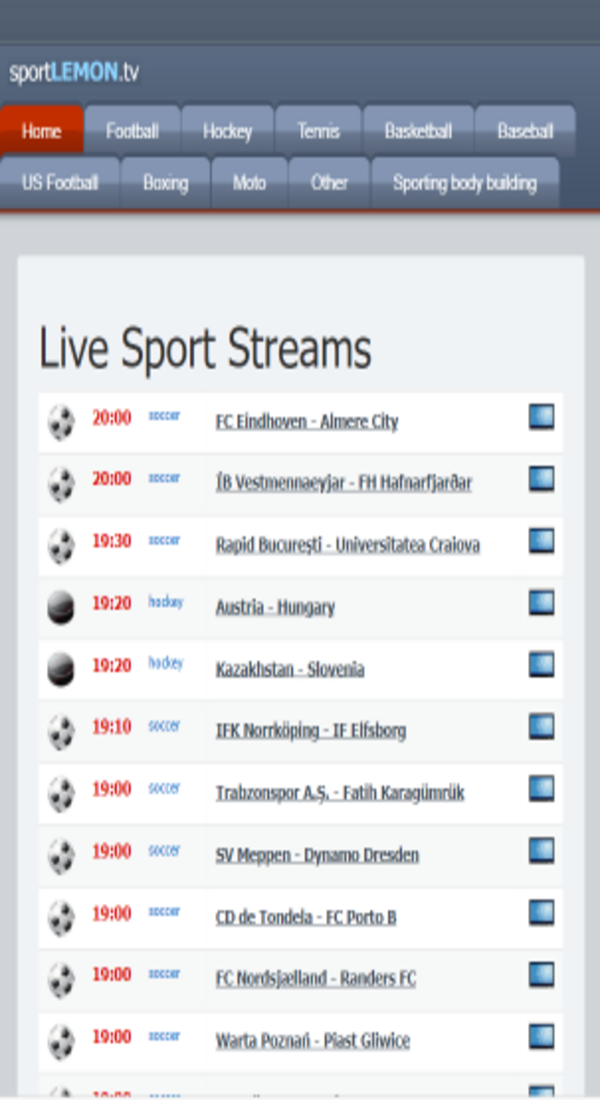Open ÍB Vestmannaeyjar - FH Hafnarfjarðar link
Image resolution: width=600 pixels, height=1100 pixels.
pos(343,484)
